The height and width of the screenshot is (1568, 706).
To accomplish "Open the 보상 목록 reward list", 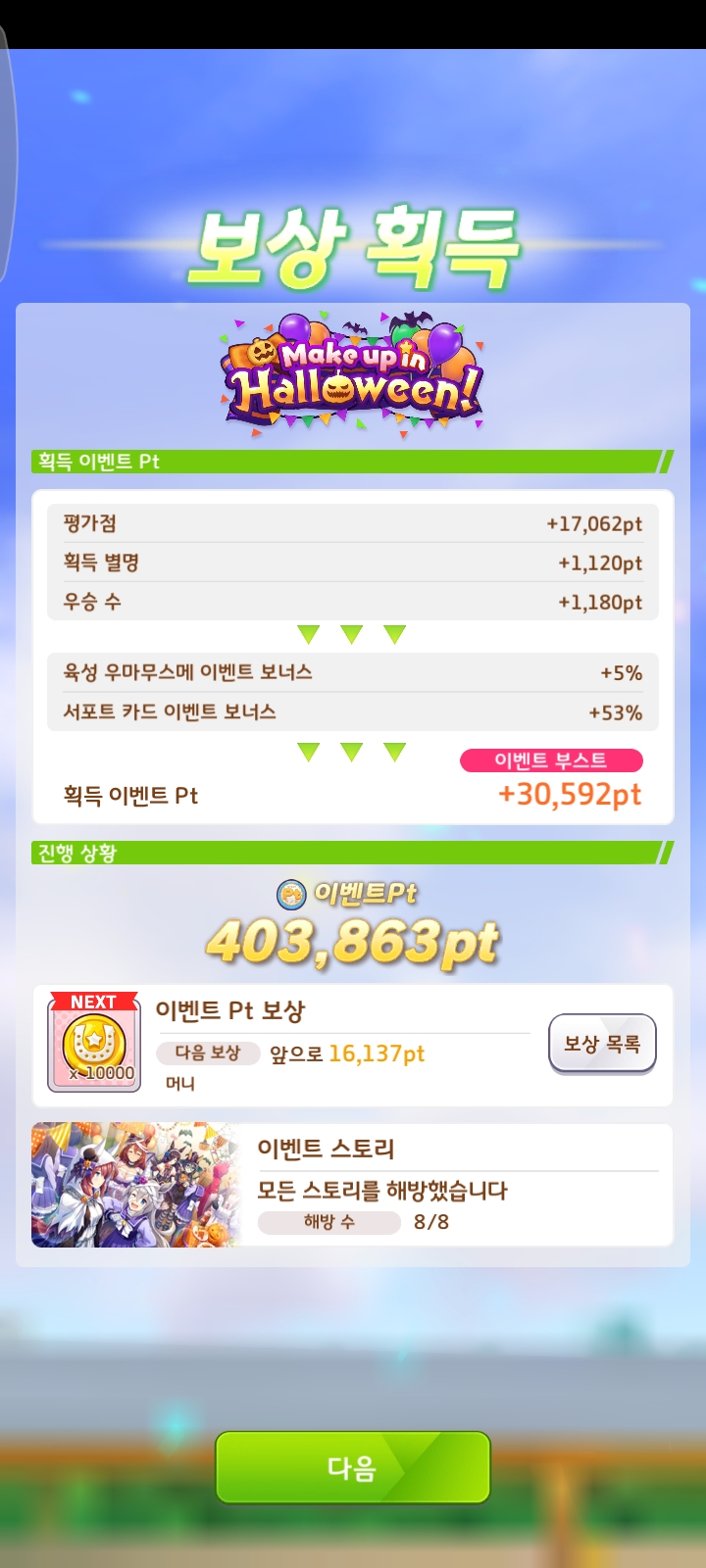I will [x=602, y=1044].
